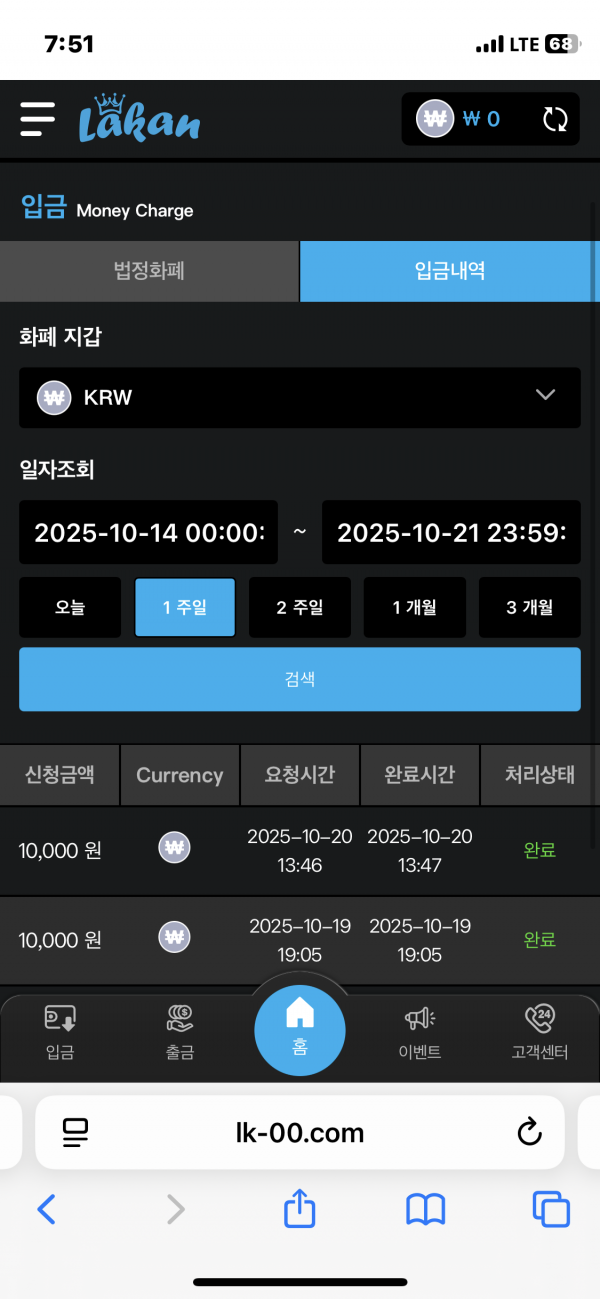Select the 1 개월 date range
The width and height of the screenshot is (600, 1299).
[414, 607]
